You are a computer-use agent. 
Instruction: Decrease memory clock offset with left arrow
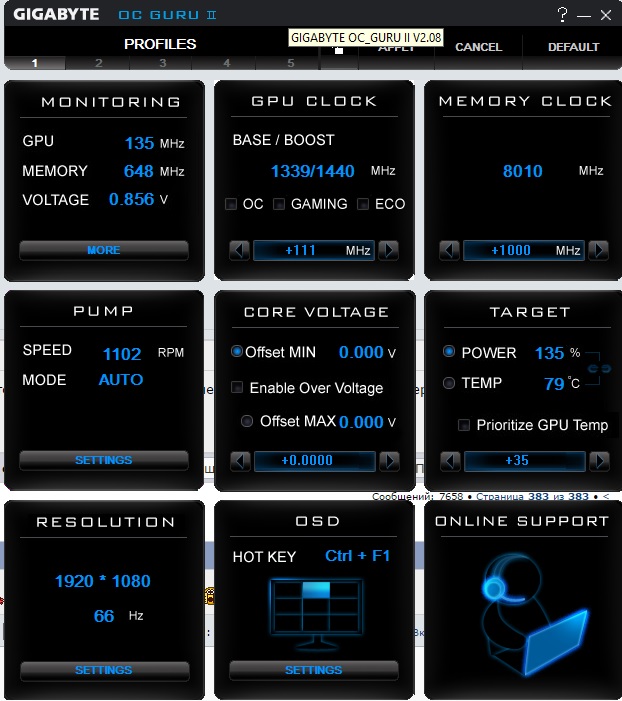pos(450,250)
